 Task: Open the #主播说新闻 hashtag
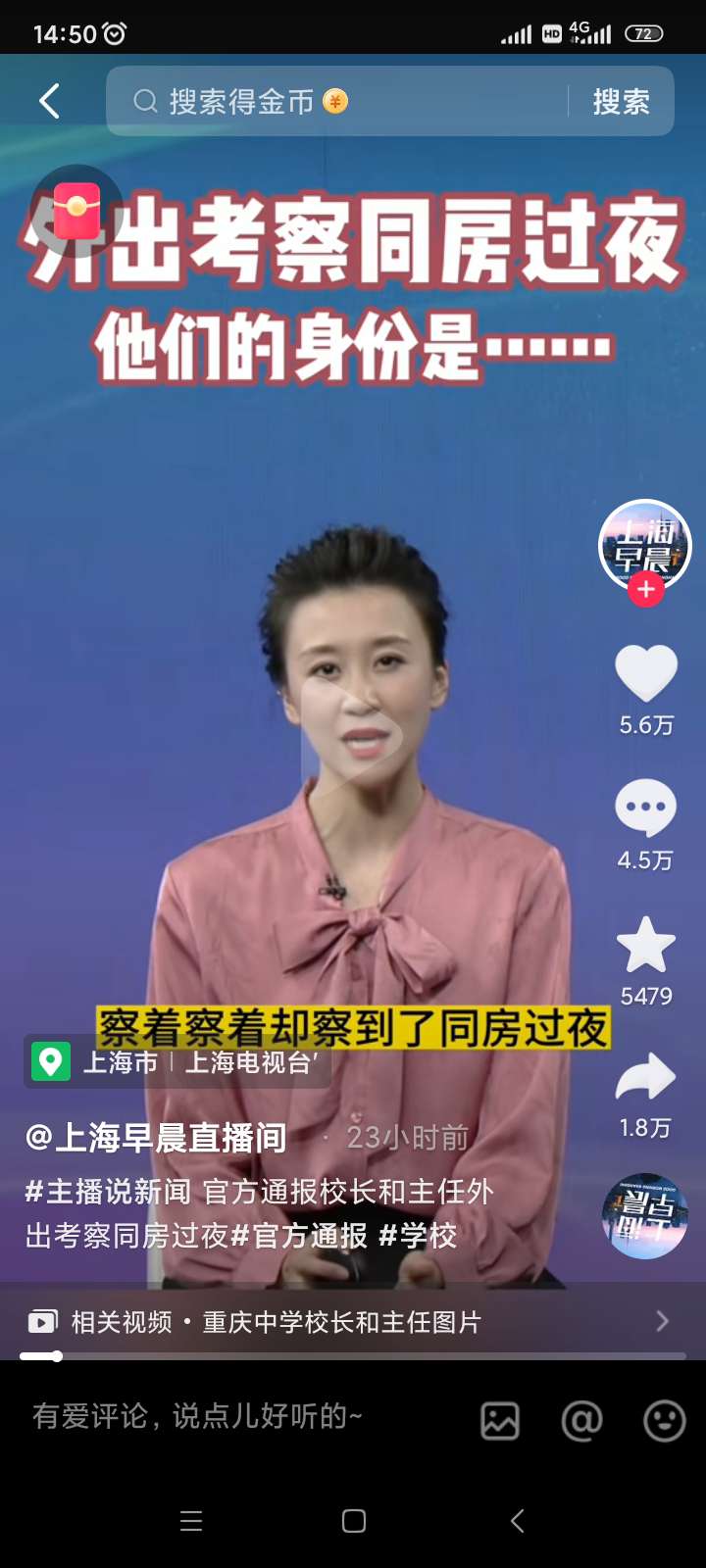[x=108, y=1192]
